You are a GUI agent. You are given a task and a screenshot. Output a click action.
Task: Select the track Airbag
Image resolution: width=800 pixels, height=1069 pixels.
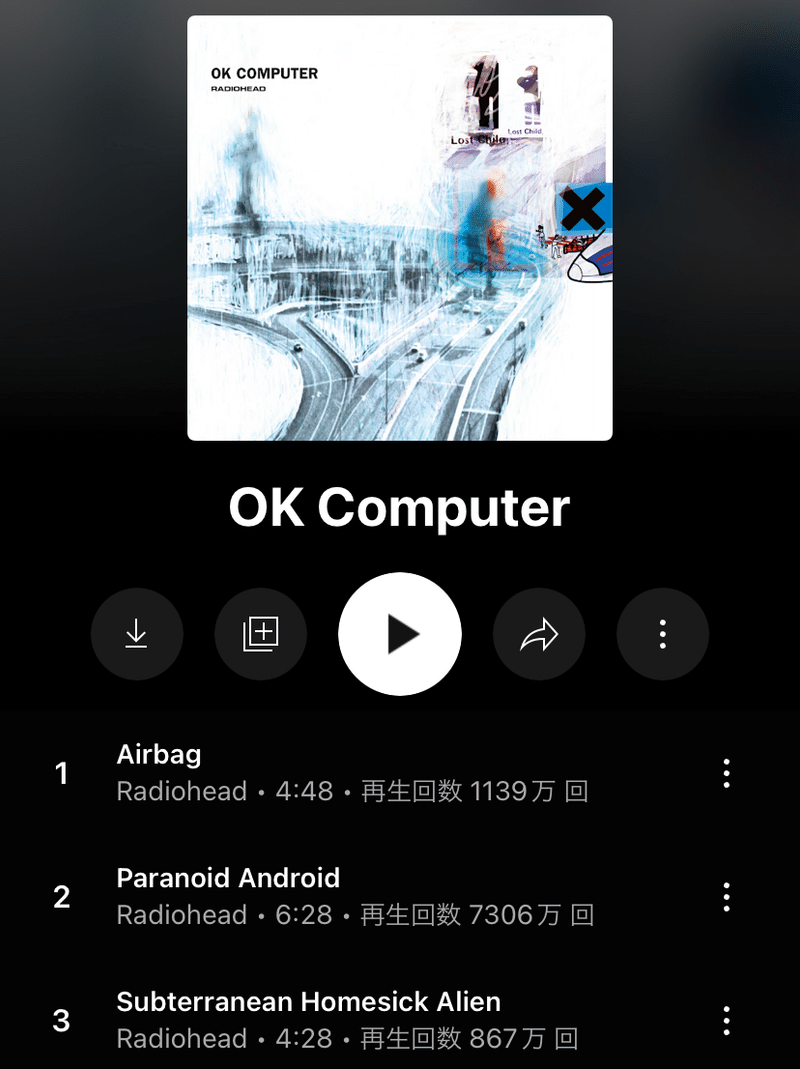point(159,754)
